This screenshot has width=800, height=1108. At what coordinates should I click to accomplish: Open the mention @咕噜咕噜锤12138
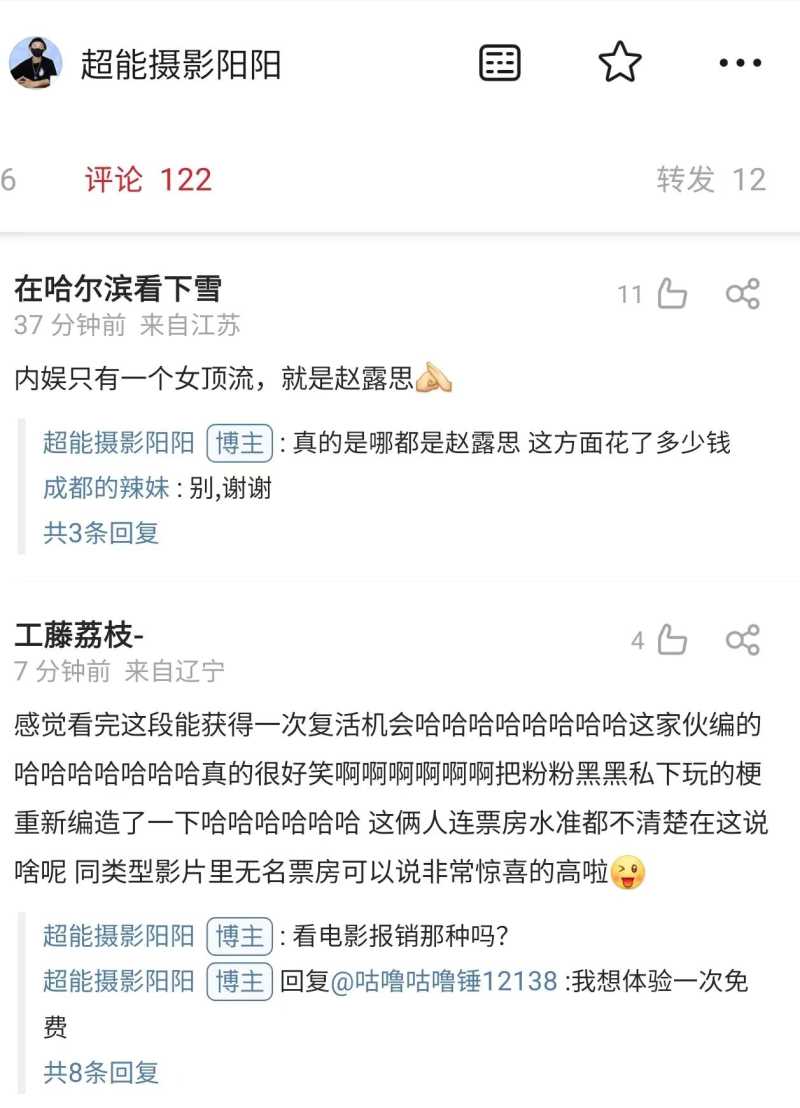[444, 981]
